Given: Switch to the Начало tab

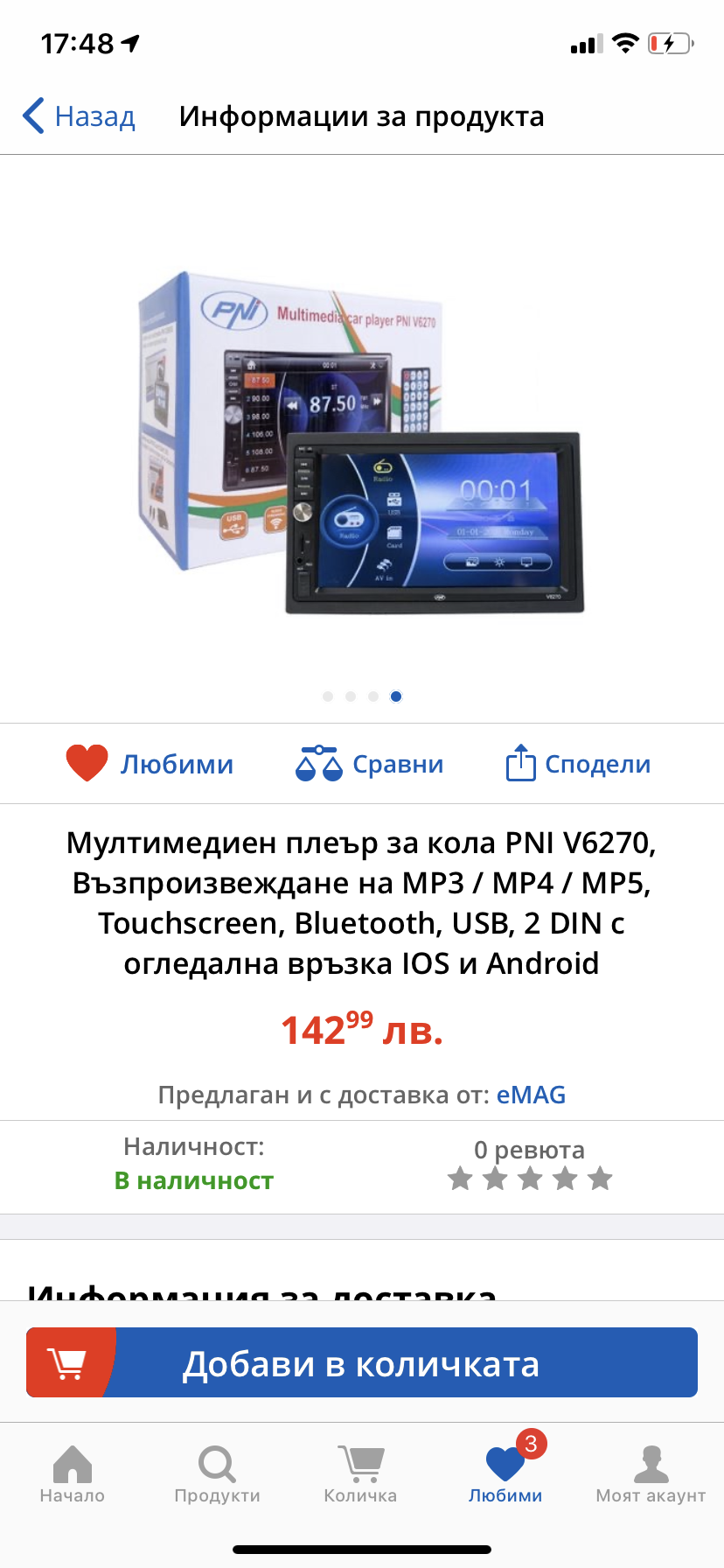Looking at the screenshot, I should [x=73, y=1474].
